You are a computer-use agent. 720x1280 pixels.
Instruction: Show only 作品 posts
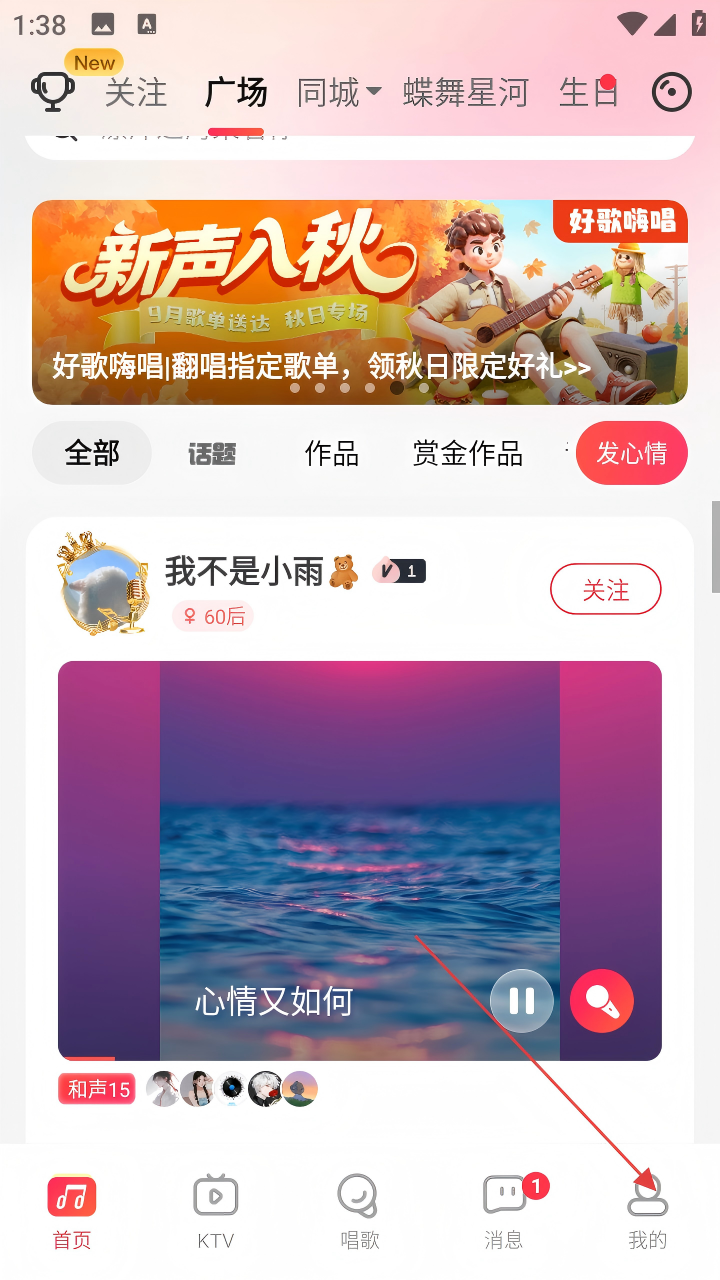(331, 454)
